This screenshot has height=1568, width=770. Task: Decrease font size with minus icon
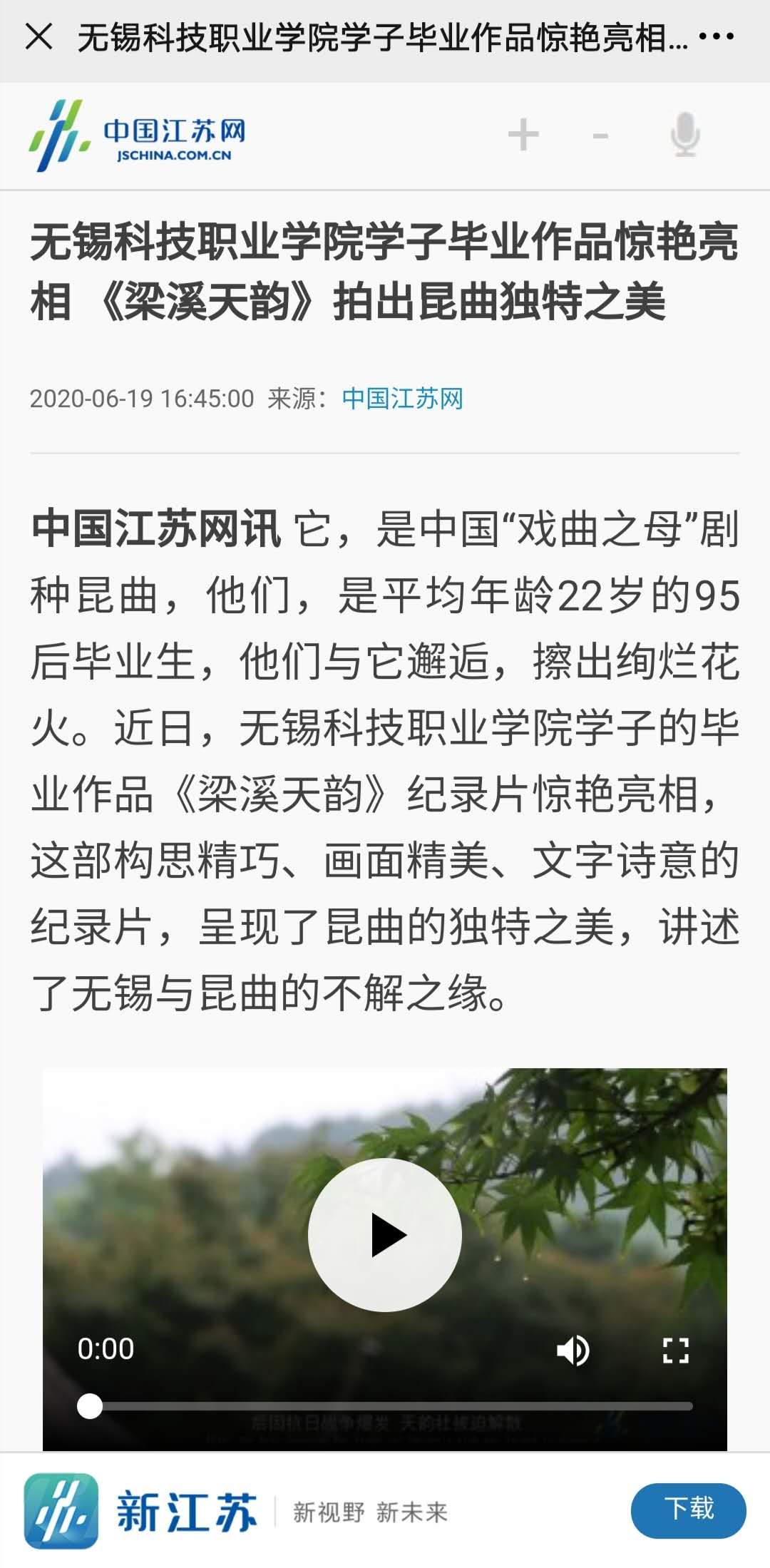pyautogui.click(x=600, y=135)
